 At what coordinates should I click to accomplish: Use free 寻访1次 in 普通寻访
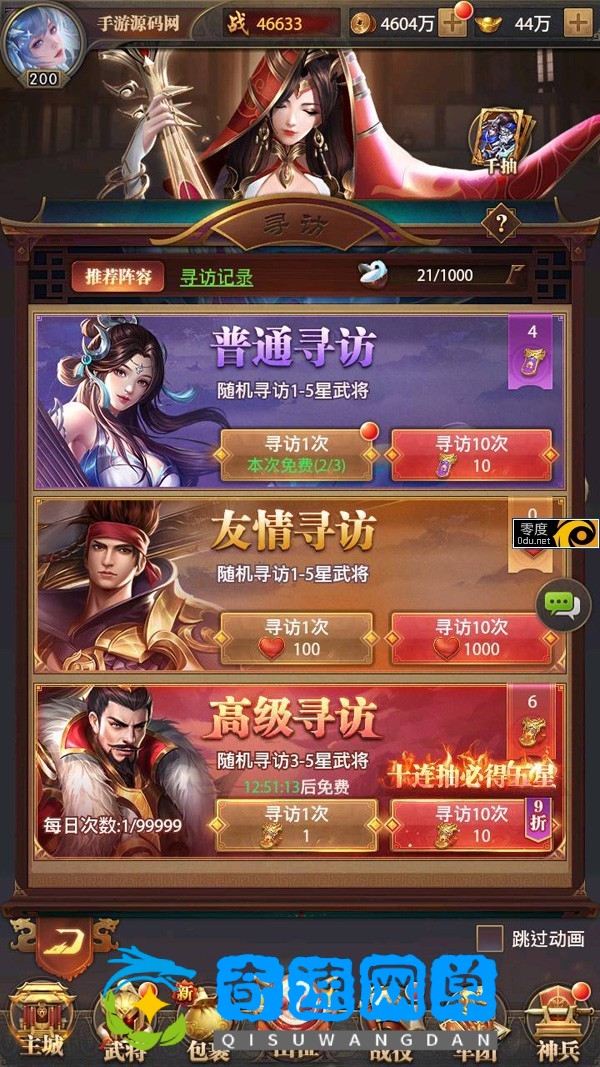coord(296,455)
